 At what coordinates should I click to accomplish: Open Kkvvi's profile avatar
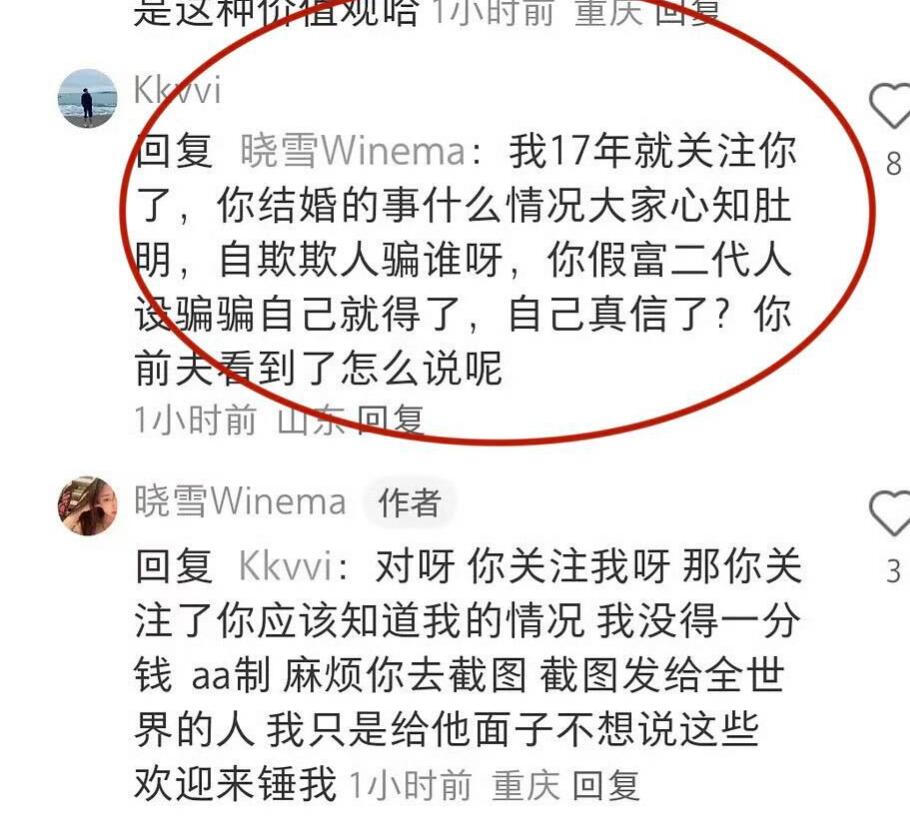click(87, 98)
